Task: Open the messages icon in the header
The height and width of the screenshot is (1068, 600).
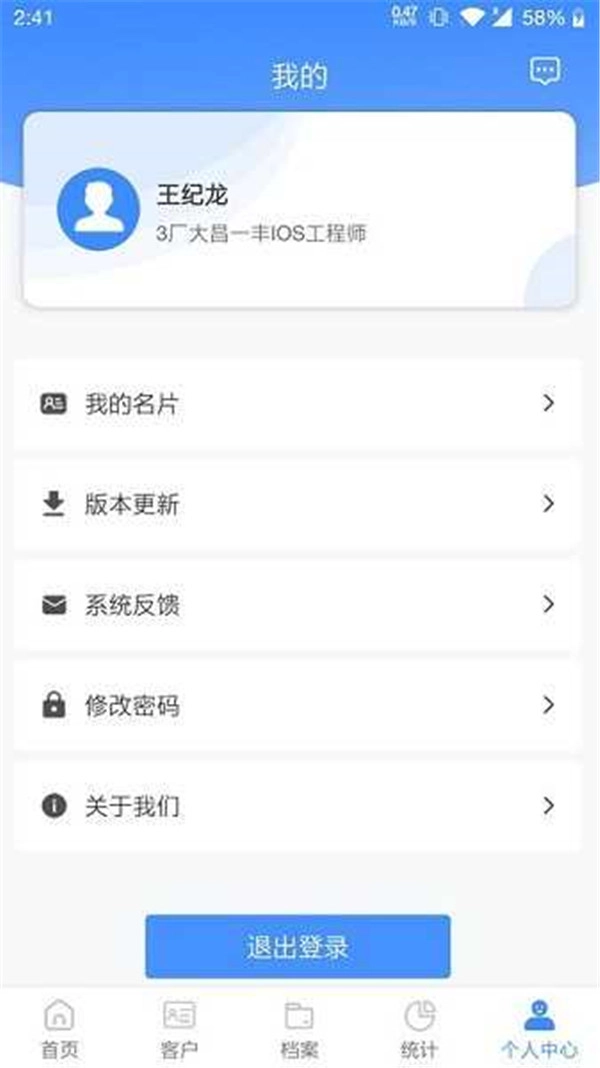Action: (x=544, y=71)
